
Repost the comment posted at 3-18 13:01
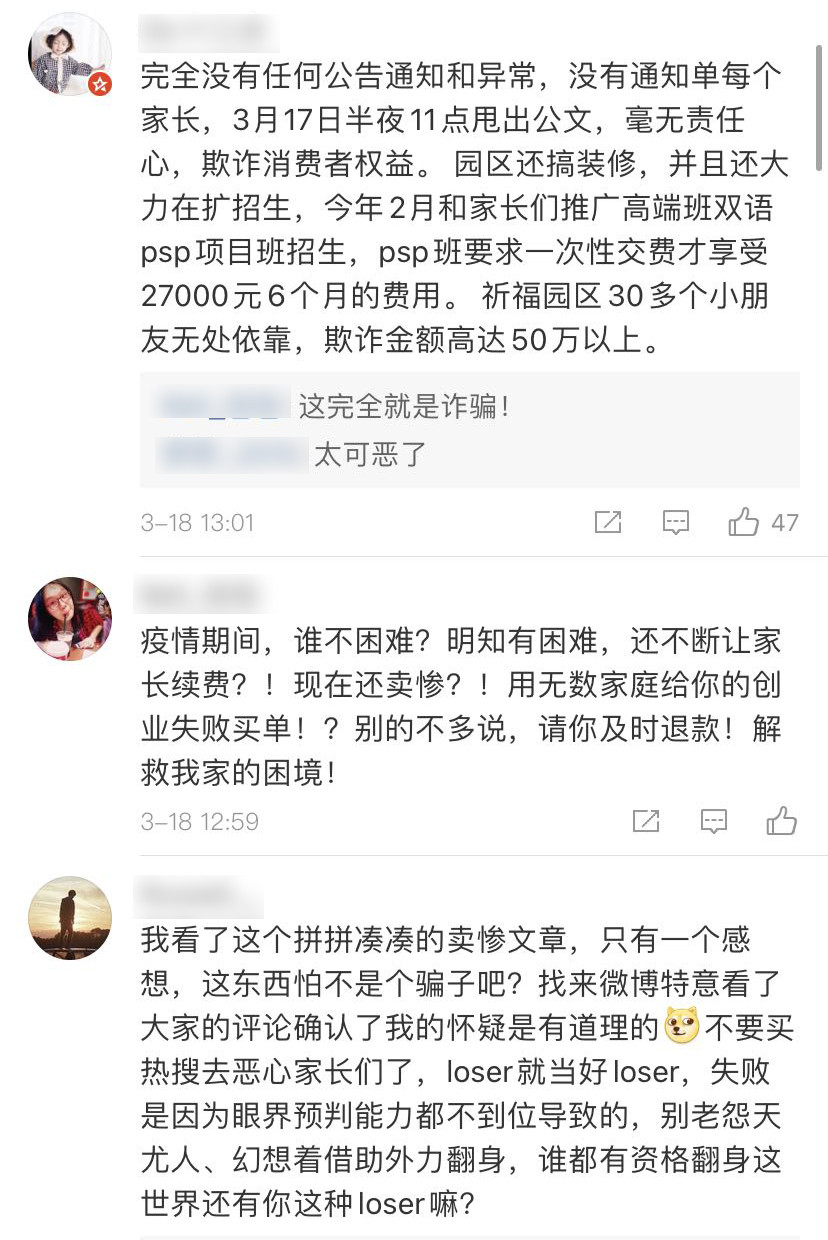click(608, 522)
